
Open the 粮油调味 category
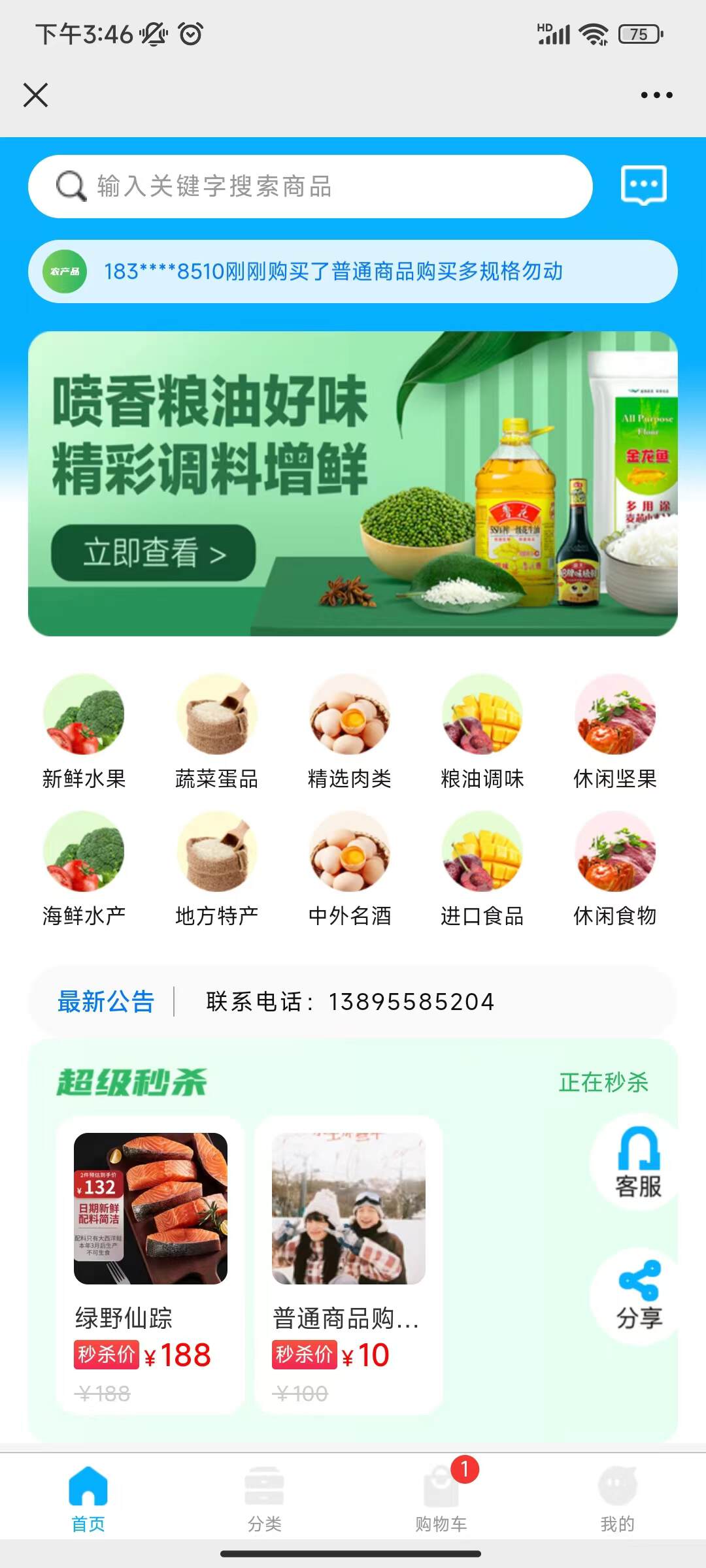[482, 732]
